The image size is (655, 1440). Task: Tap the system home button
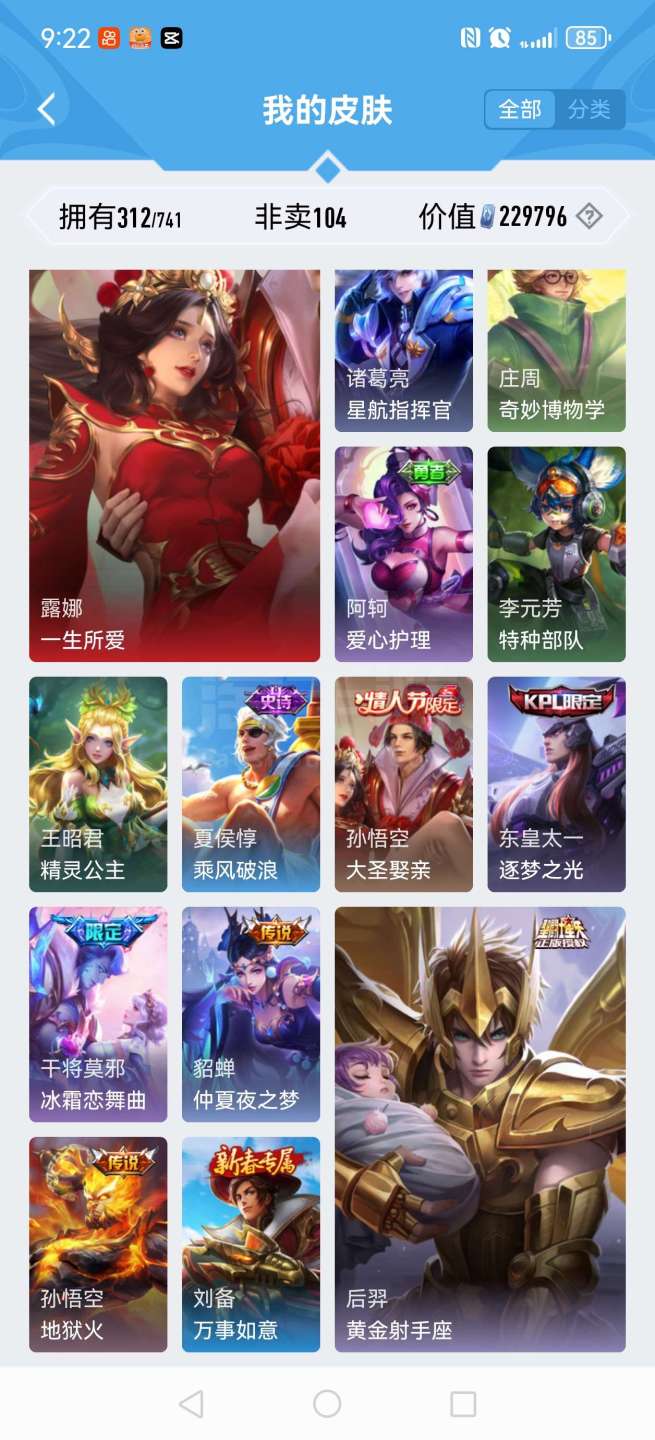point(327,1403)
